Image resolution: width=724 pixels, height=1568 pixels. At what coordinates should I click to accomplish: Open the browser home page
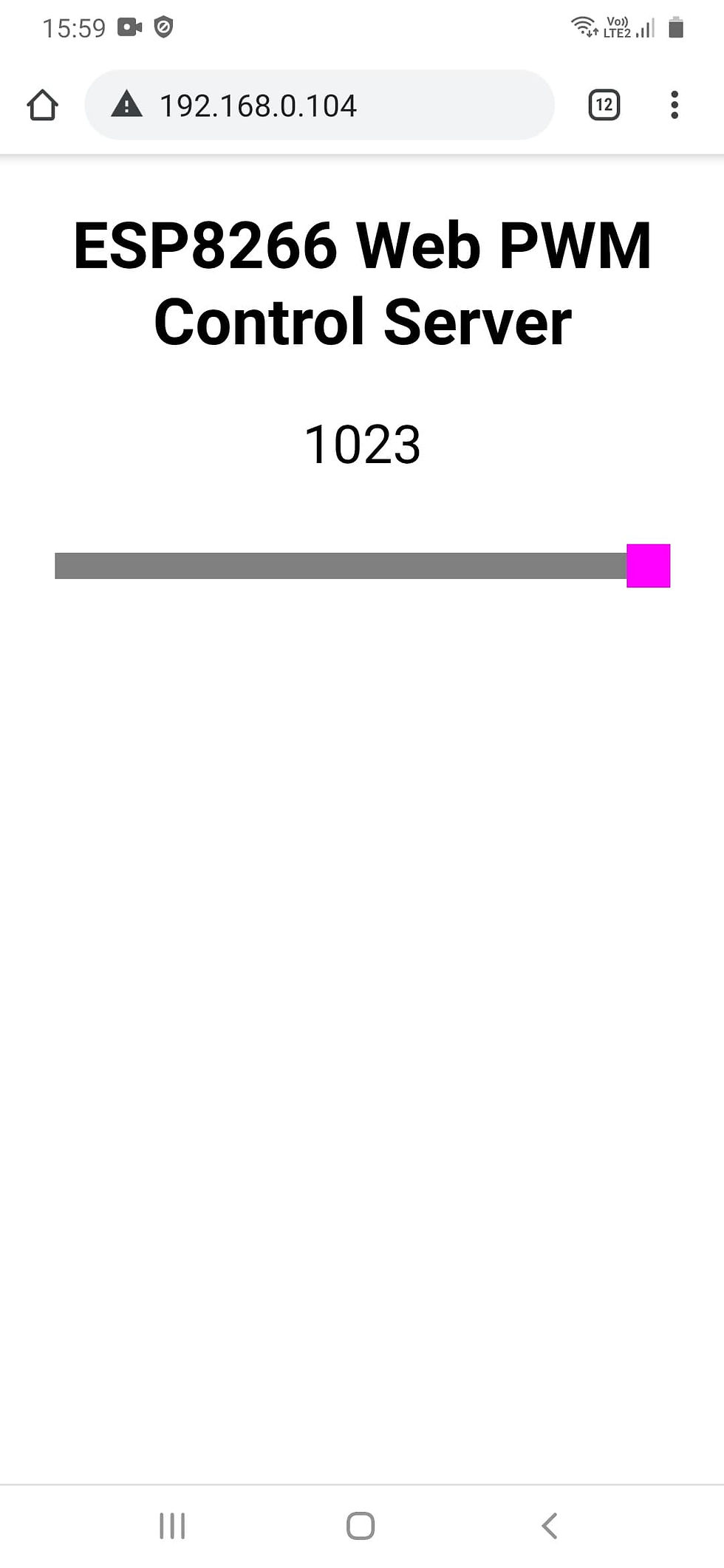tap(42, 105)
